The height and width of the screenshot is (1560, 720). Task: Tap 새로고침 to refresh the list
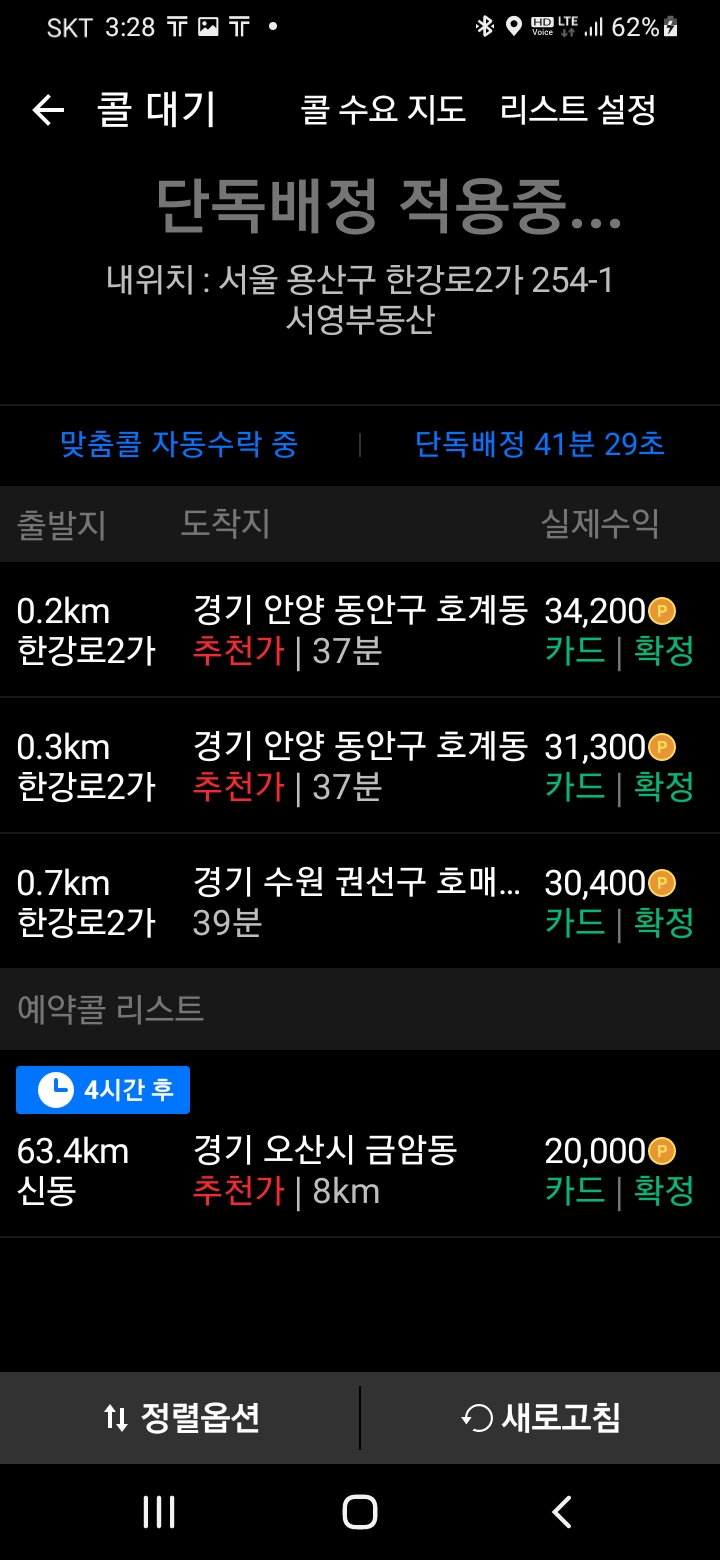pyautogui.click(x=541, y=1418)
